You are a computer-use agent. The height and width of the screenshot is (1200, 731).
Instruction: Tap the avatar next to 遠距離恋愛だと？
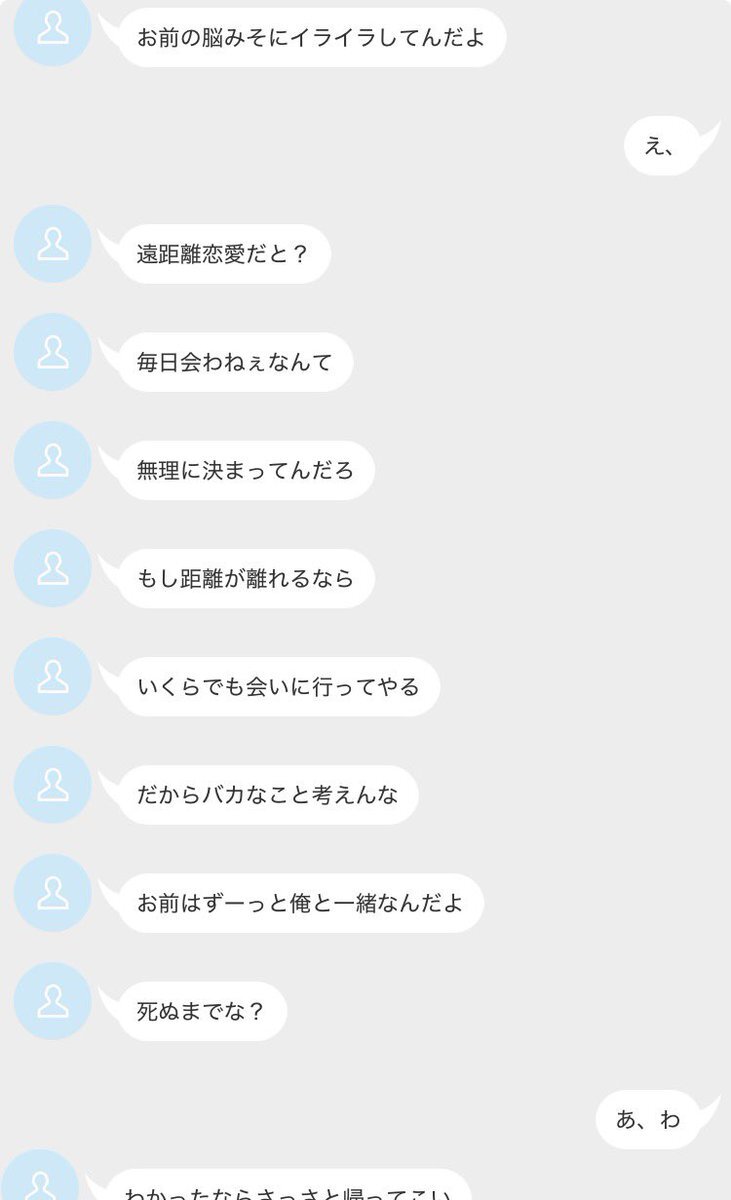click(x=53, y=244)
